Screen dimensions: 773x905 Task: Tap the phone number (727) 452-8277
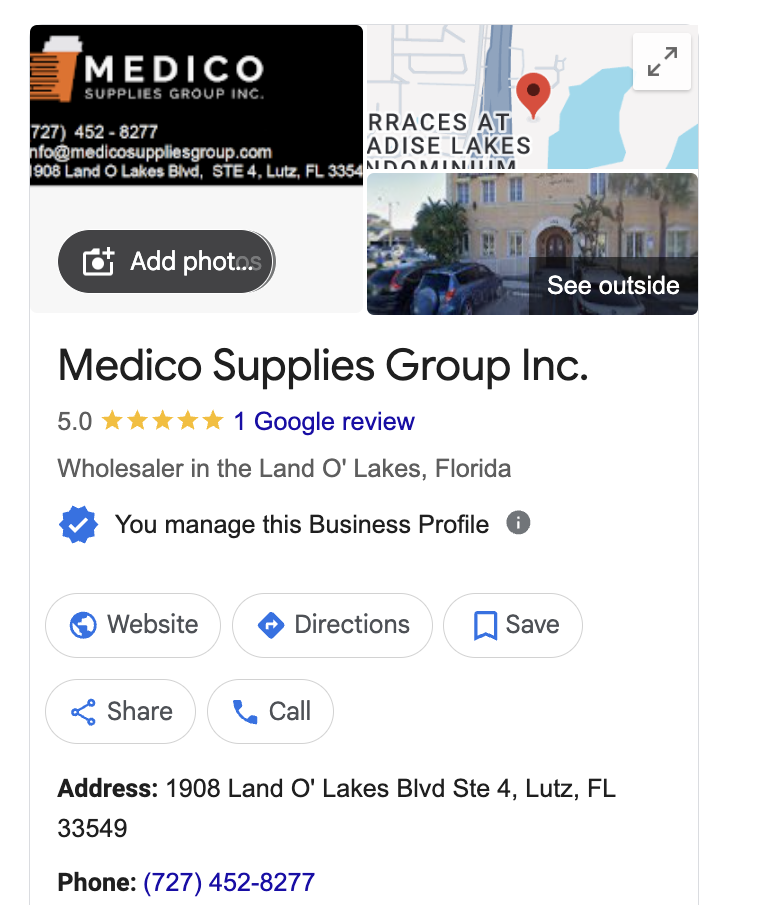pos(229,882)
